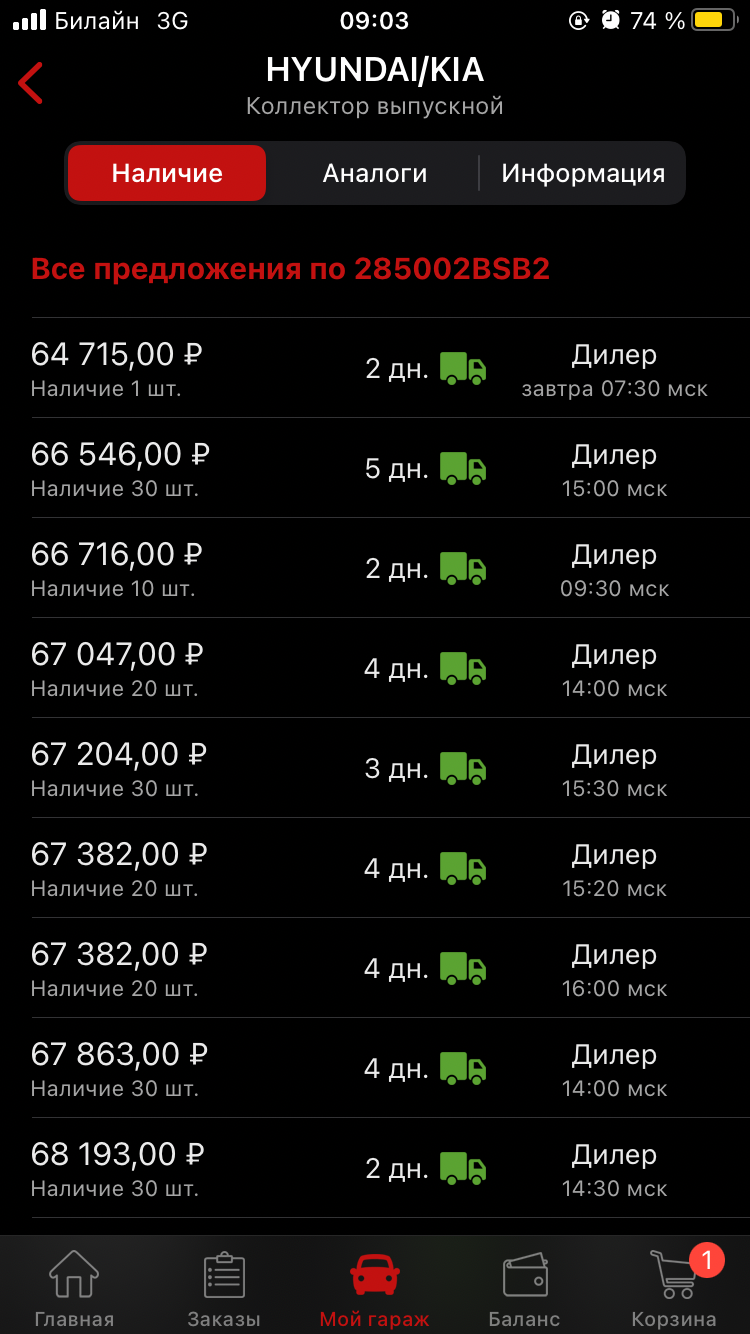Open the Заказы tab
The width and height of the screenshot is (750, 1334).
[224, 1288]
